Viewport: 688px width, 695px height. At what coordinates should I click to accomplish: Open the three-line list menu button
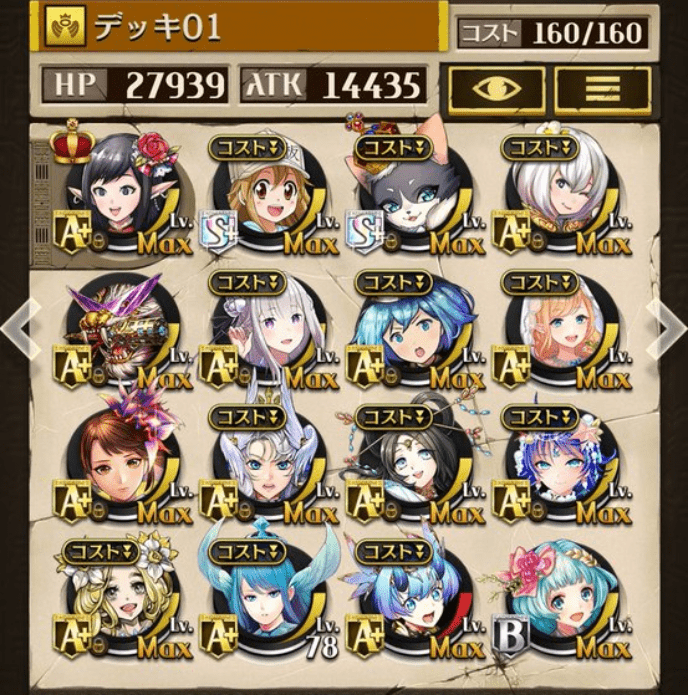tap(601, 88)
